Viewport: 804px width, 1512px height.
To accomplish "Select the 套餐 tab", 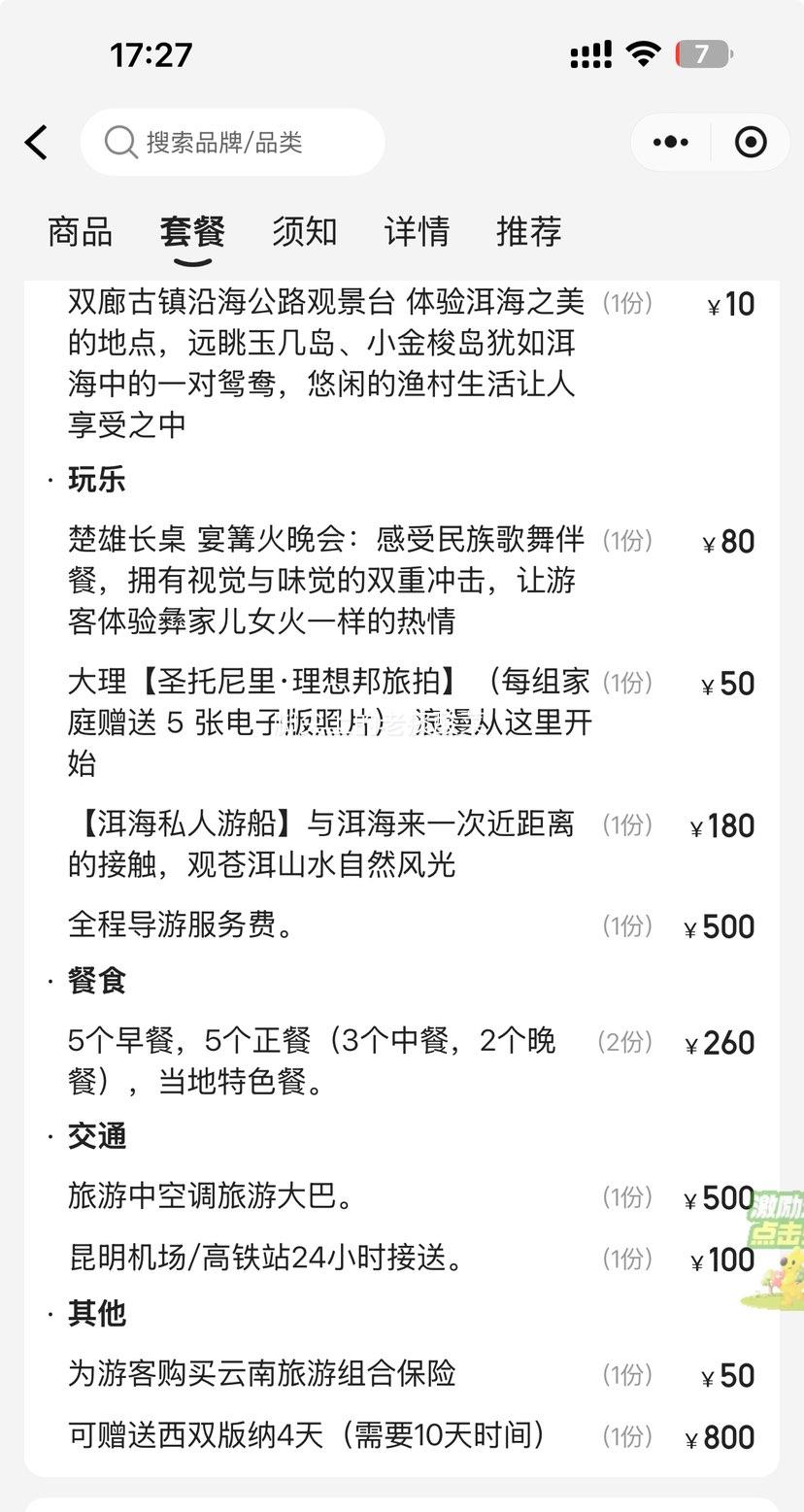I will (x=192, y=232).
